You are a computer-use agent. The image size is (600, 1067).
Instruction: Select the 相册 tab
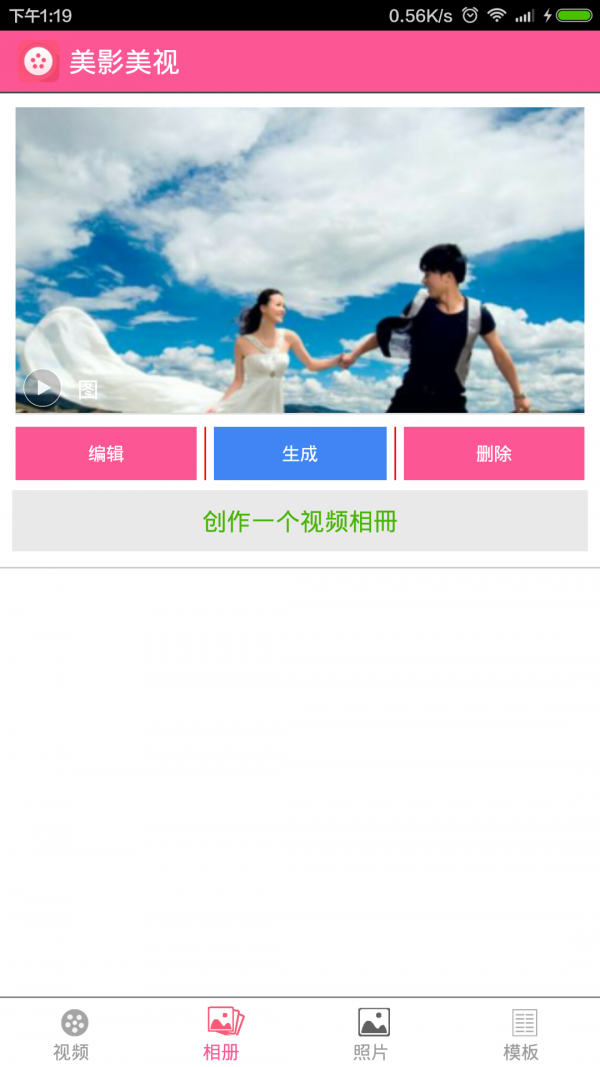(x=224, y=1034)
